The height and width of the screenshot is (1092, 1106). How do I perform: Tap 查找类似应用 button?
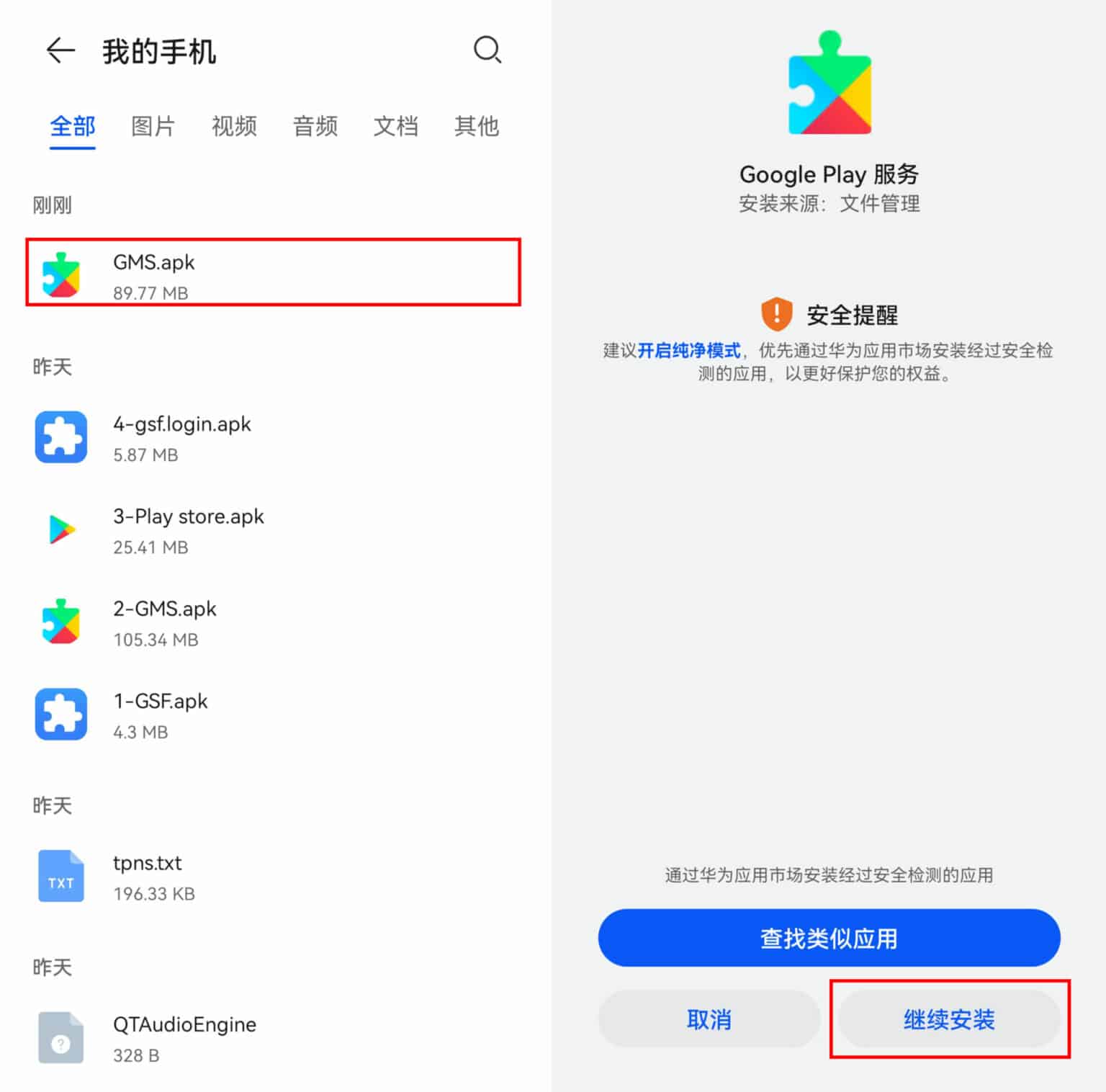click(829, 938)
